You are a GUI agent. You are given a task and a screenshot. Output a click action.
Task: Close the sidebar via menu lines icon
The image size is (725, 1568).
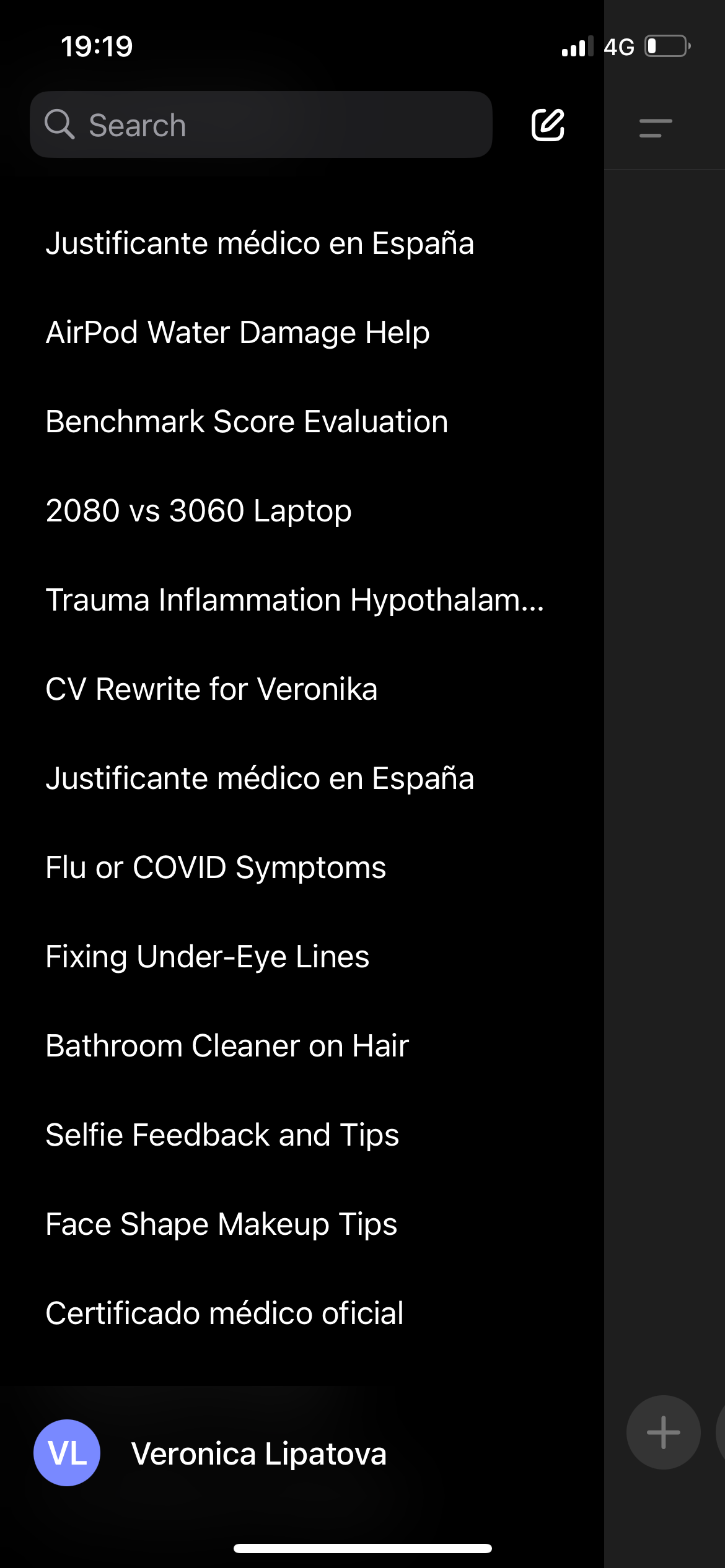[656, 128]
